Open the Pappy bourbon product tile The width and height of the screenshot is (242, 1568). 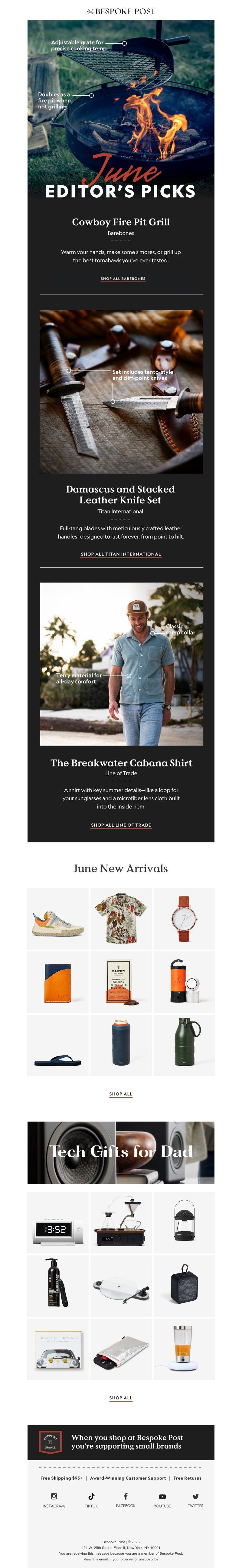120,982
